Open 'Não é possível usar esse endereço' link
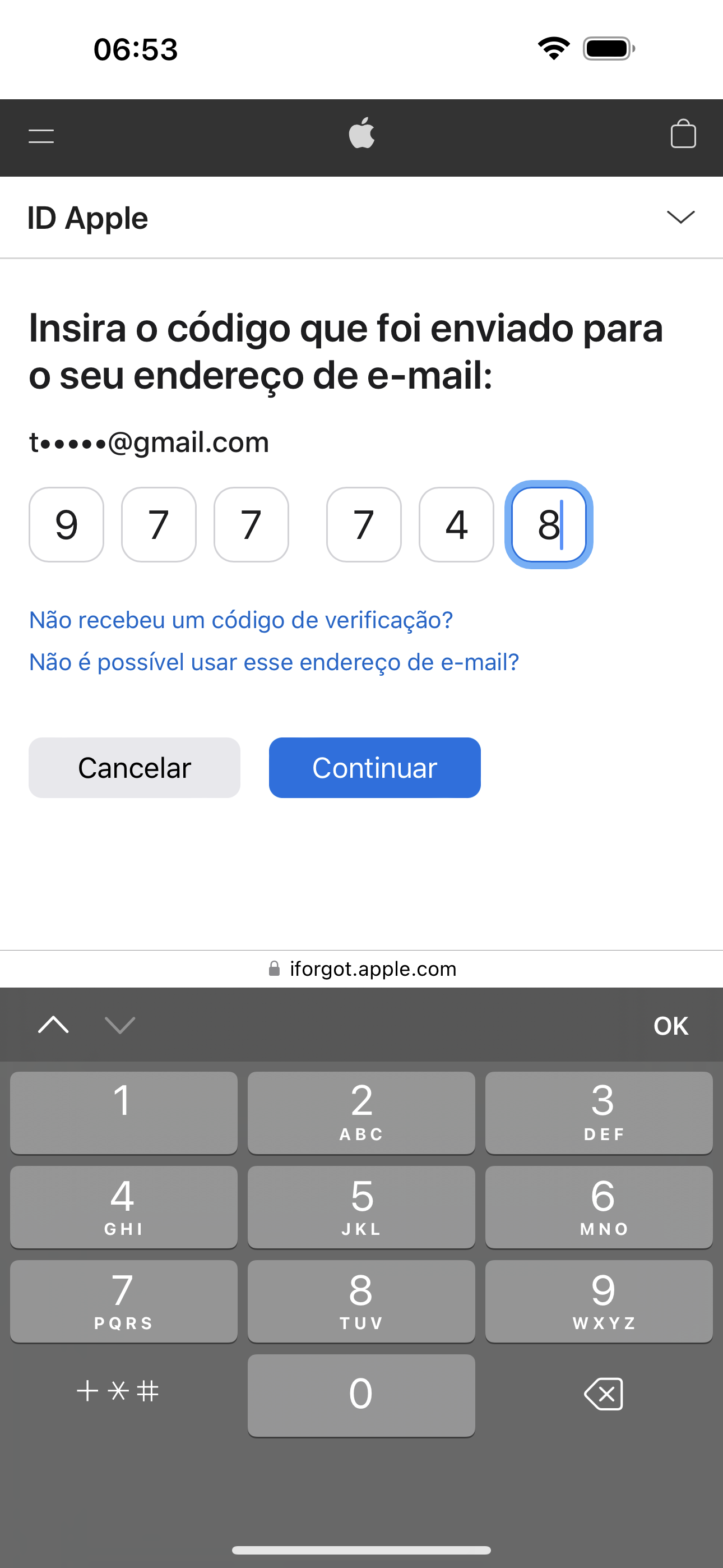This screenshot has height=1568, width=723. tap(274, 662)
